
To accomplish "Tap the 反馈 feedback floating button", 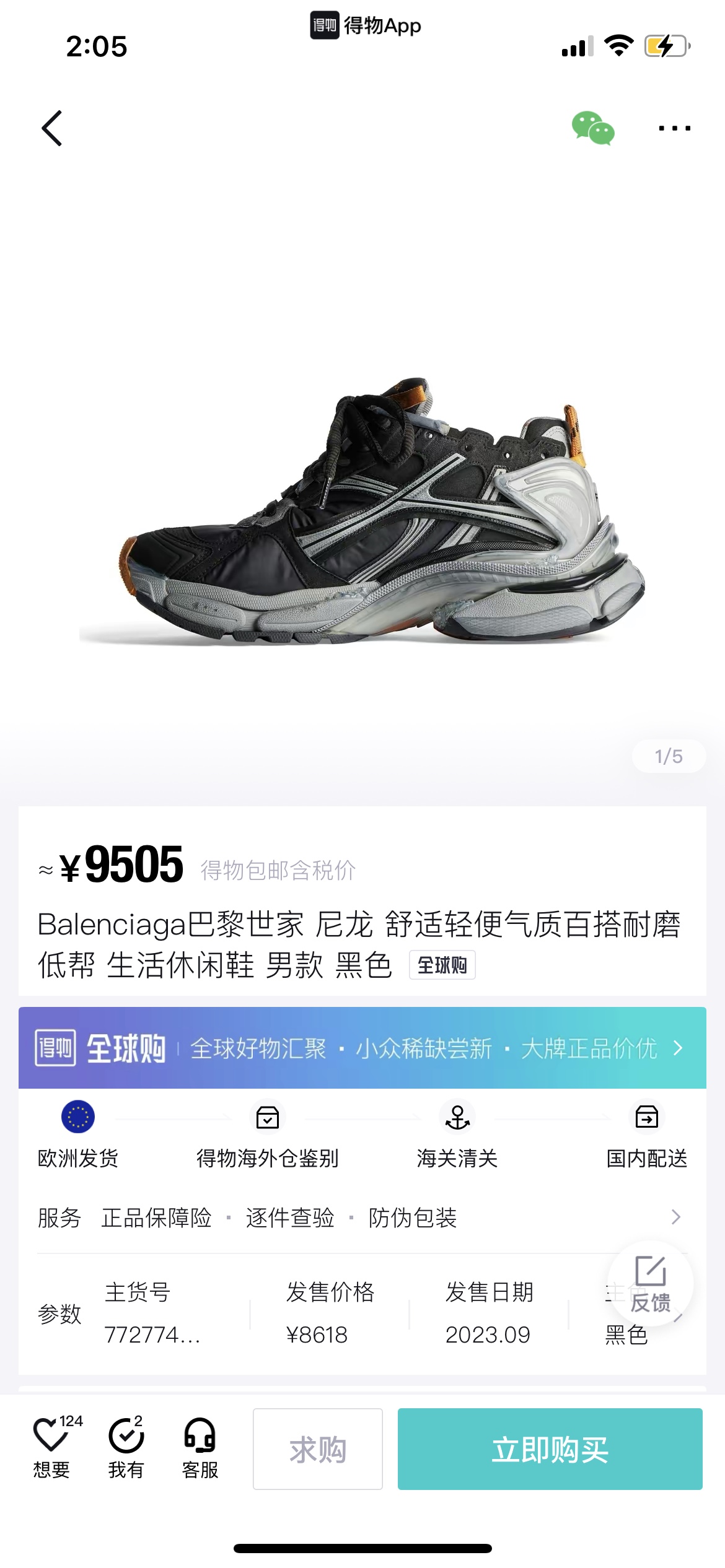I will point(650,1284).
